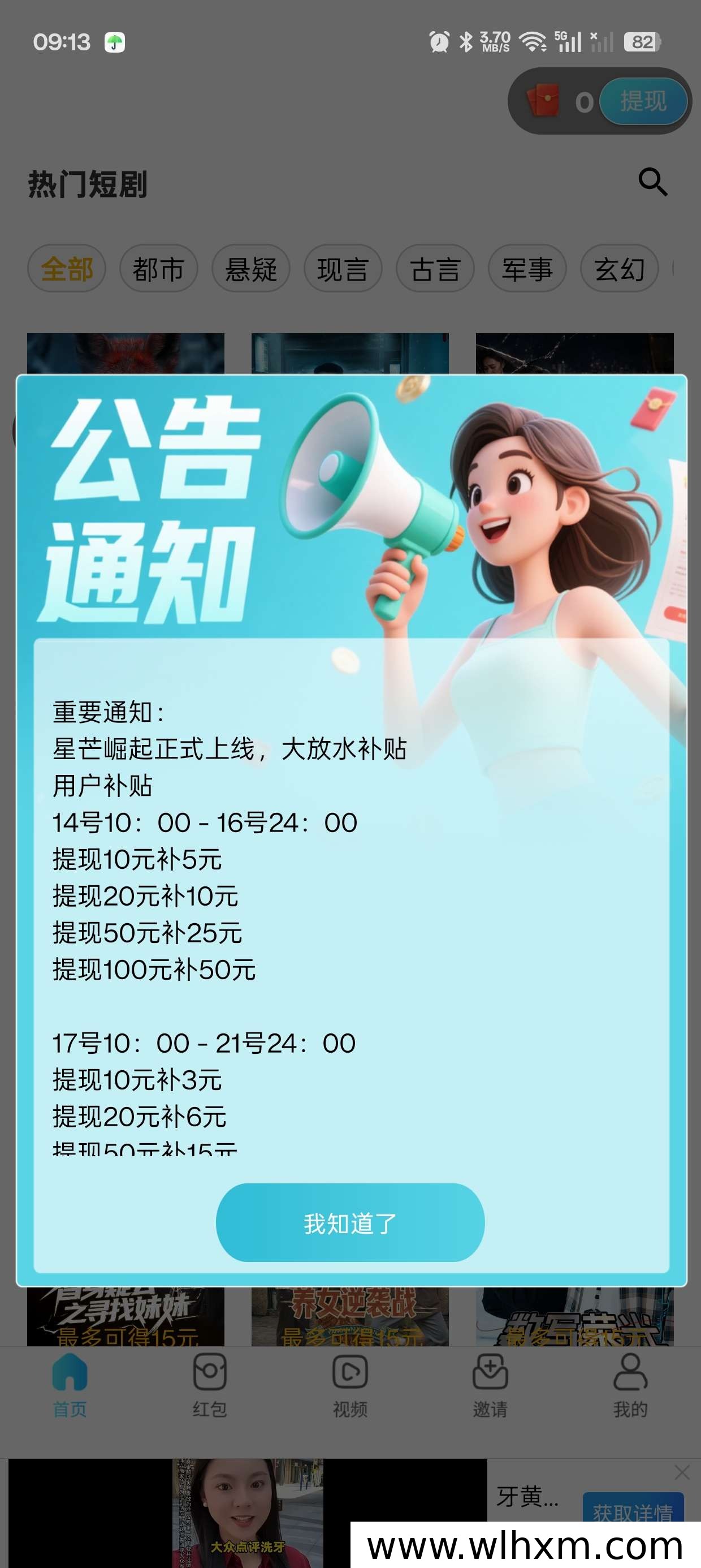Tap the 提现 withdraw button

point(643,101)
